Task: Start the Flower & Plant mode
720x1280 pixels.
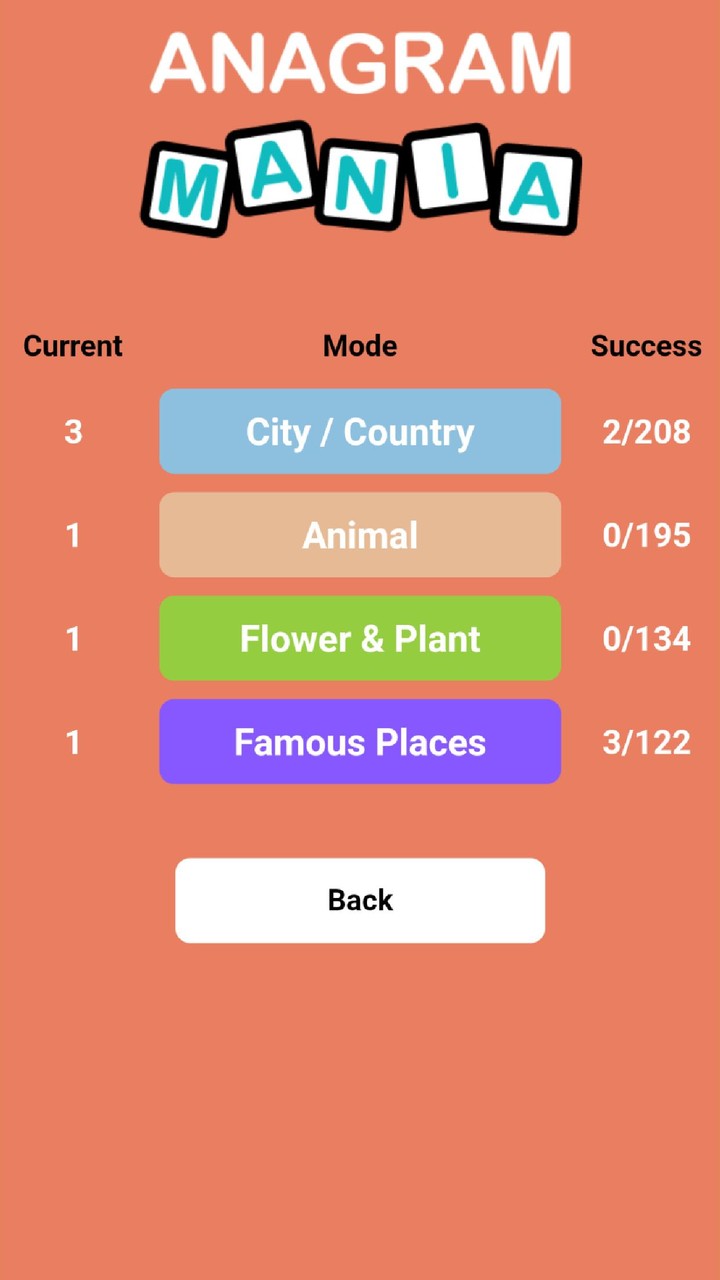Action: pyautogui.click(x=359, y=638)
